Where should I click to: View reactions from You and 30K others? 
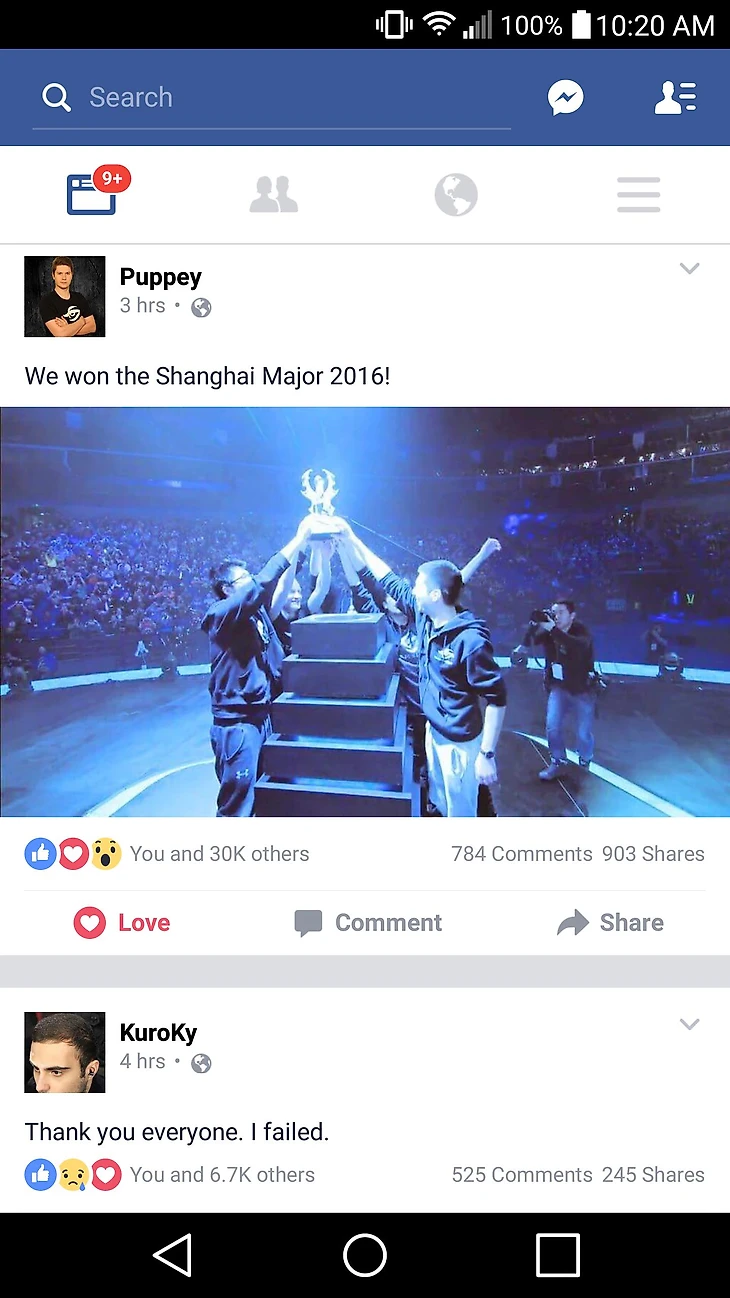219,854
